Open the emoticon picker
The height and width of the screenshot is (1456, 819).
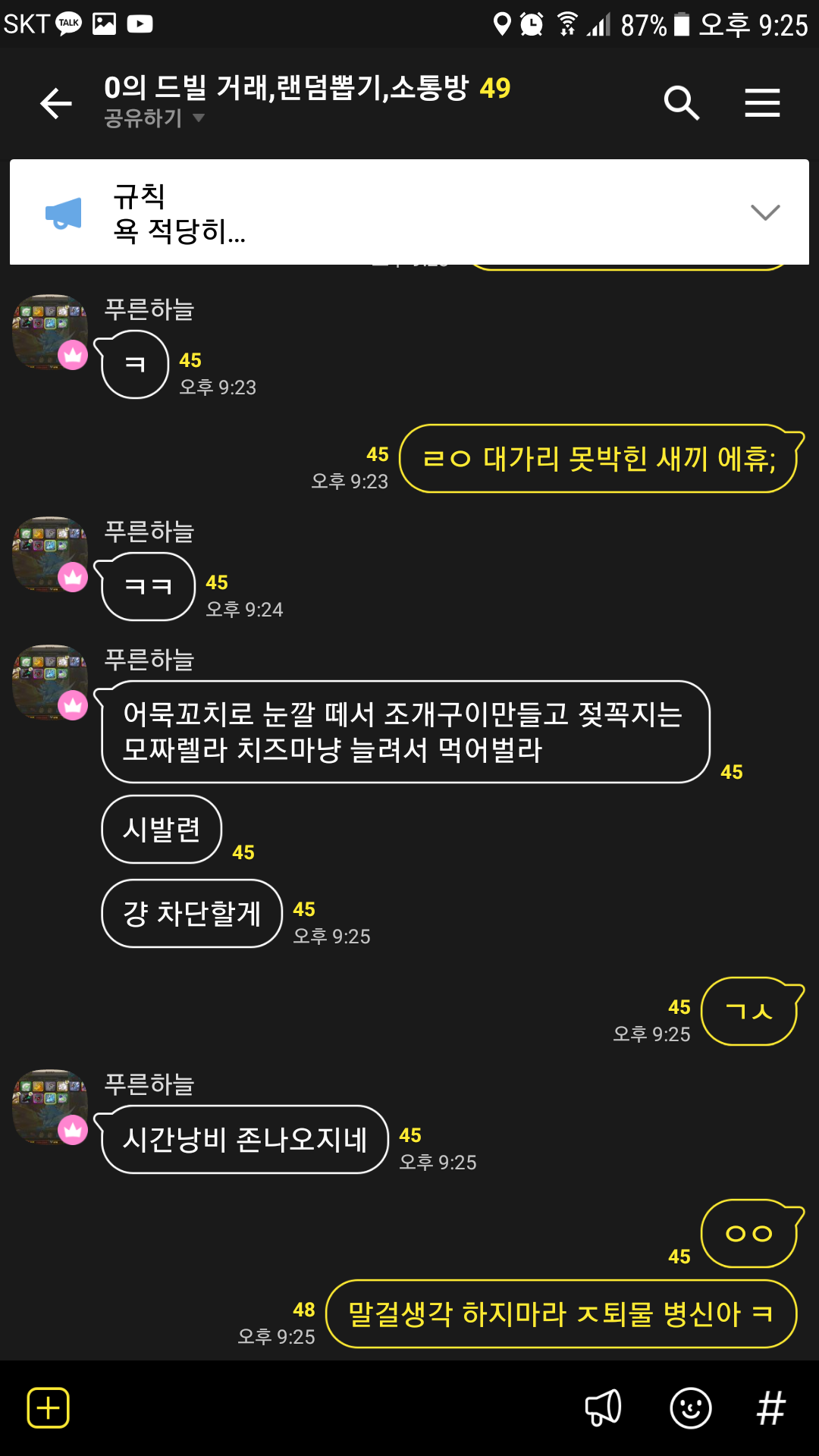pos(691,1408)
